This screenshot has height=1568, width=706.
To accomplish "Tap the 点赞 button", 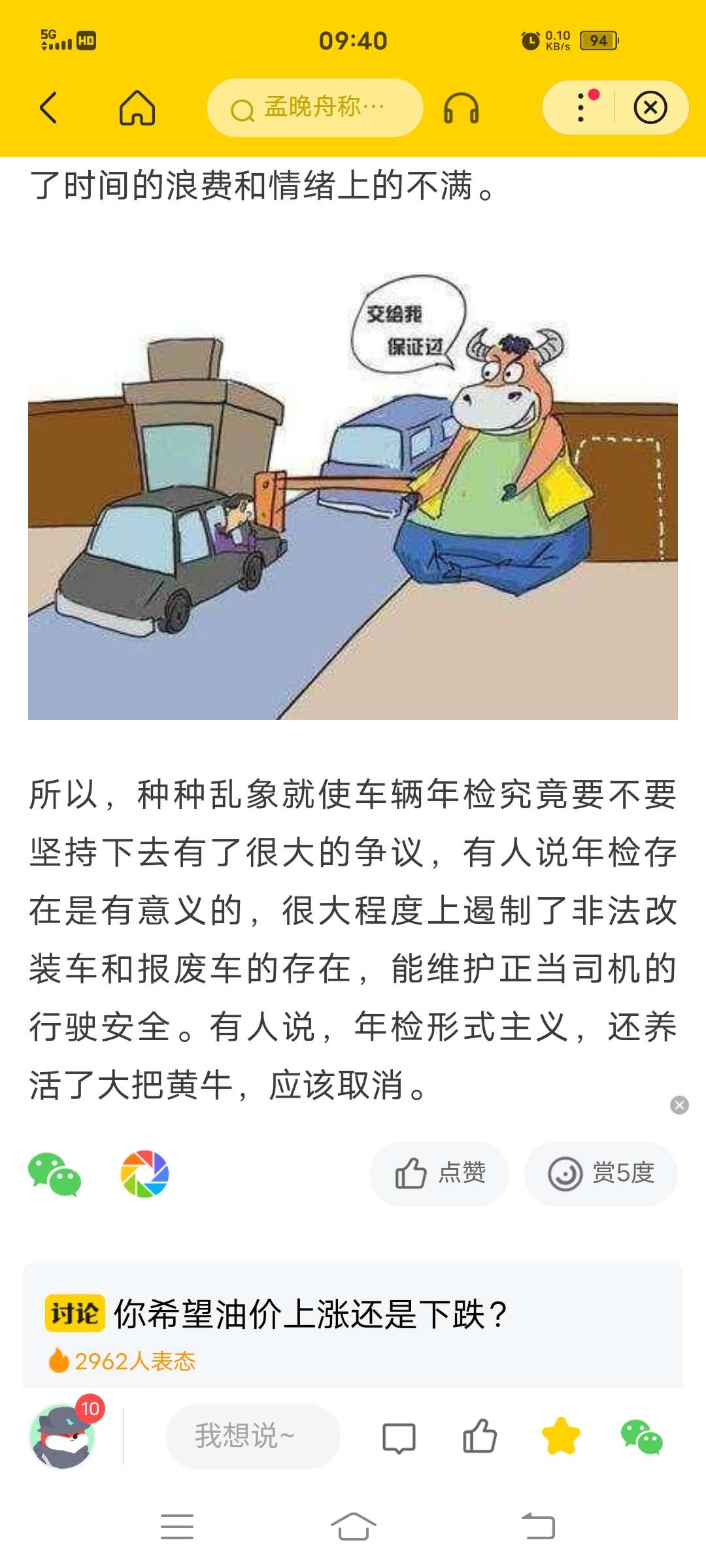I will point(440,1173).
